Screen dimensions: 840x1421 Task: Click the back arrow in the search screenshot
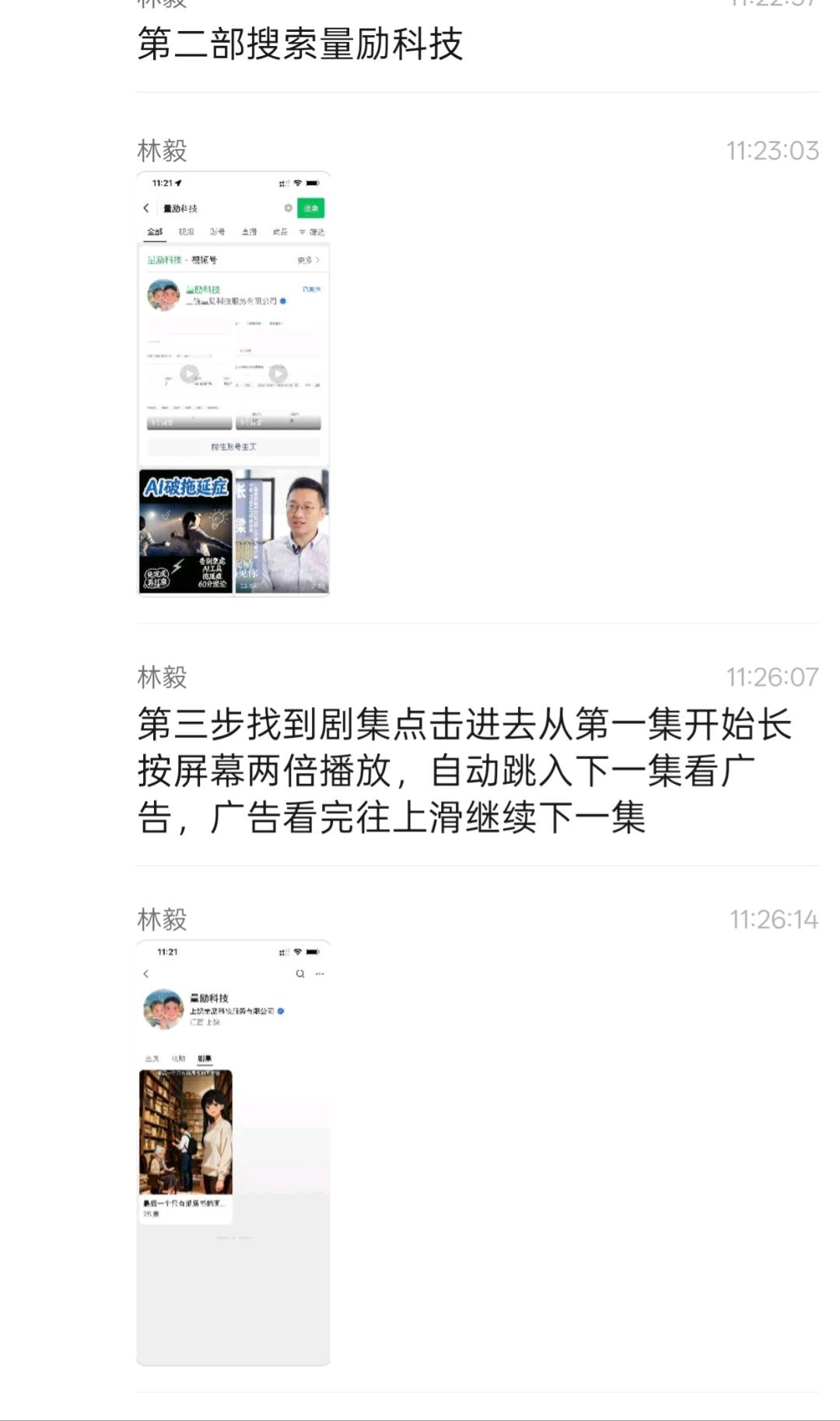coord(146,208)
